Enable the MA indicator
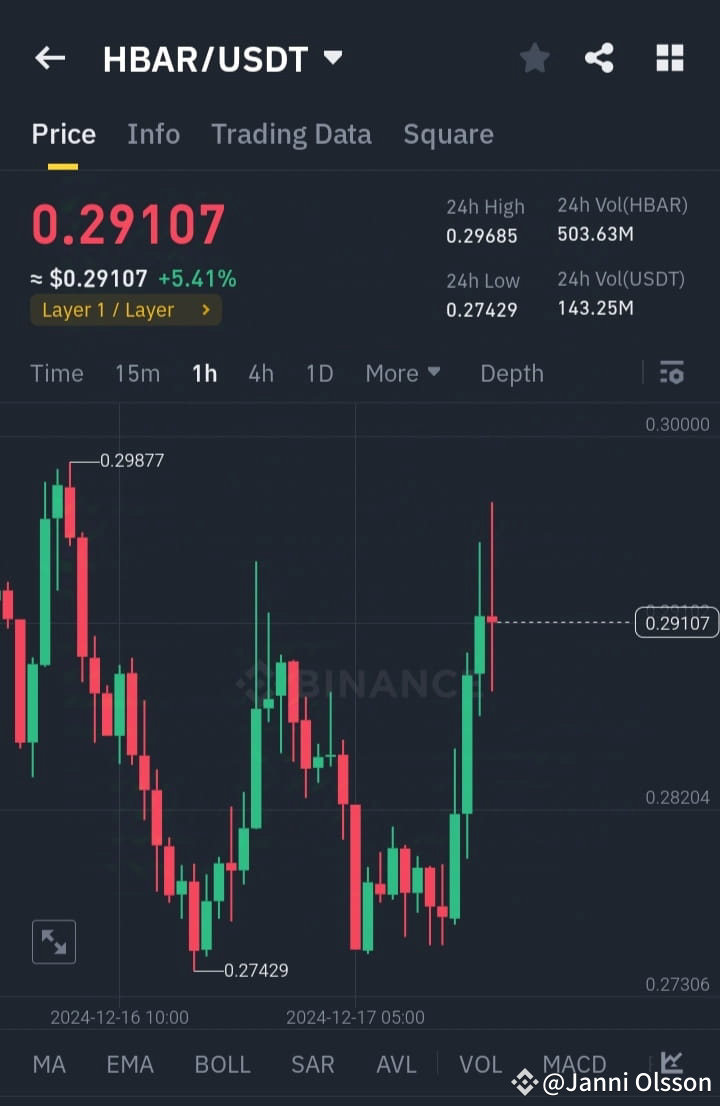Screen dimensions: 720x1106 tap(49, 1064)
